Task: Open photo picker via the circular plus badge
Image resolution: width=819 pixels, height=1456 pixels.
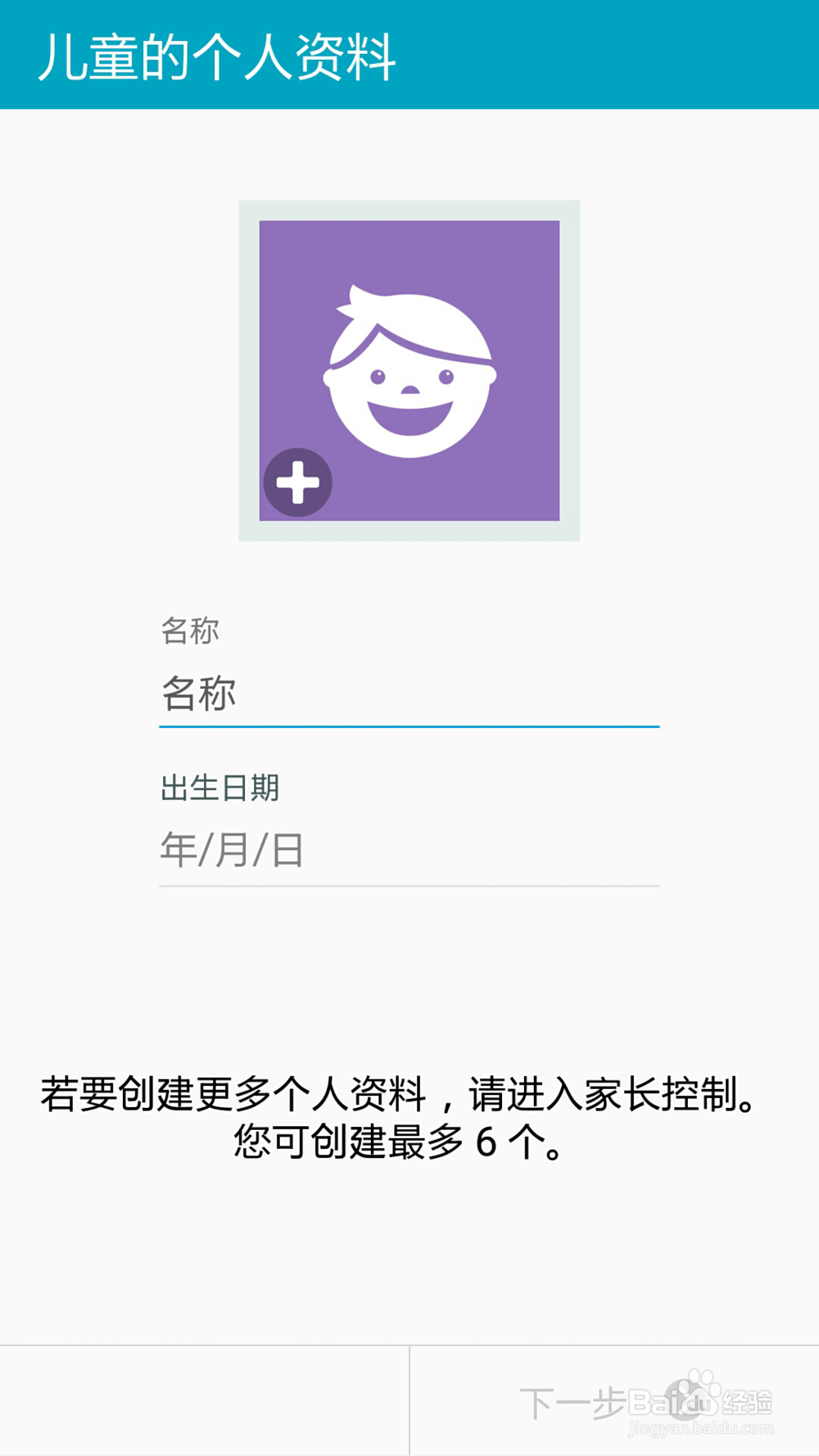Action: click(299, 483)
